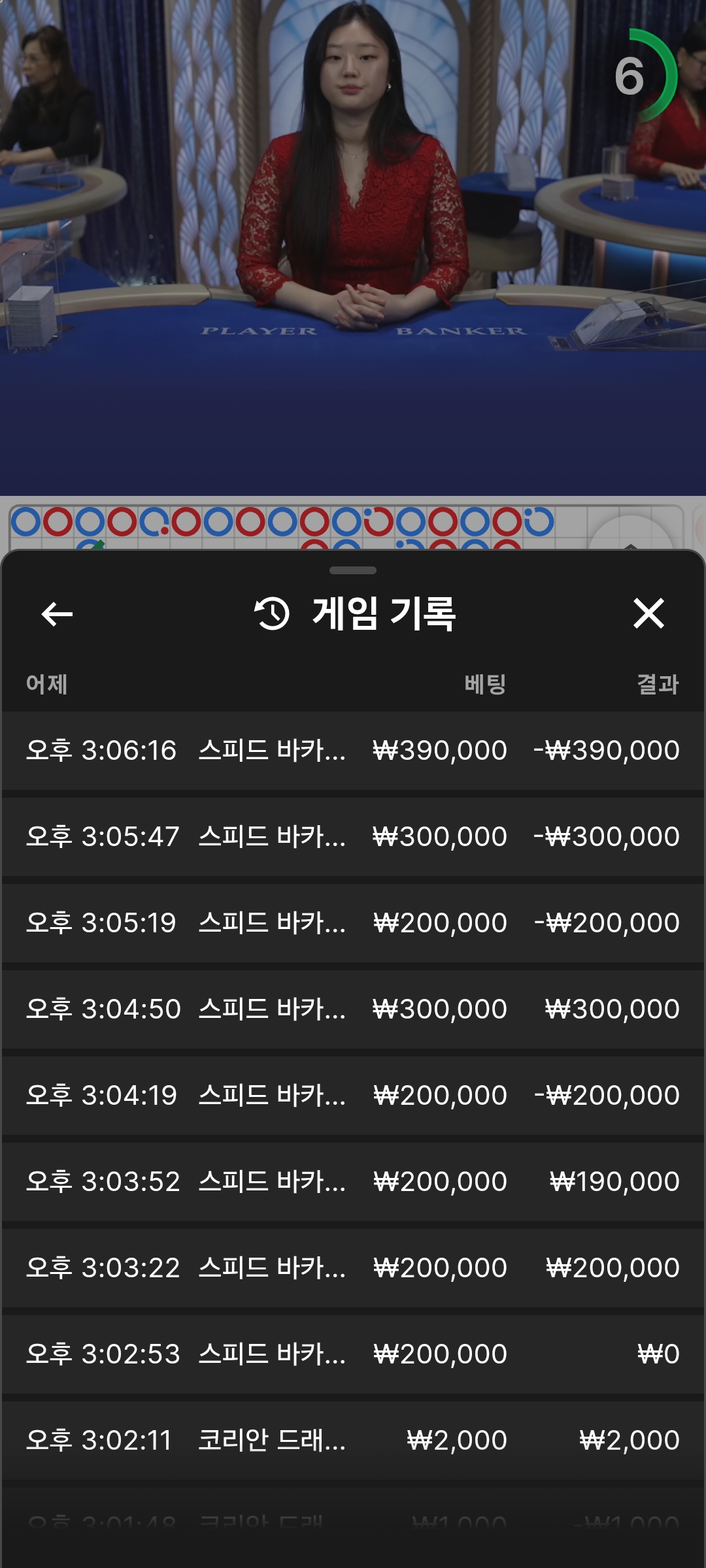Open the 오후 3:02:11 코리안 드래... record
Image resolution: width=706 pixels, height=1568 pixels.
[x=353, y=1440]
